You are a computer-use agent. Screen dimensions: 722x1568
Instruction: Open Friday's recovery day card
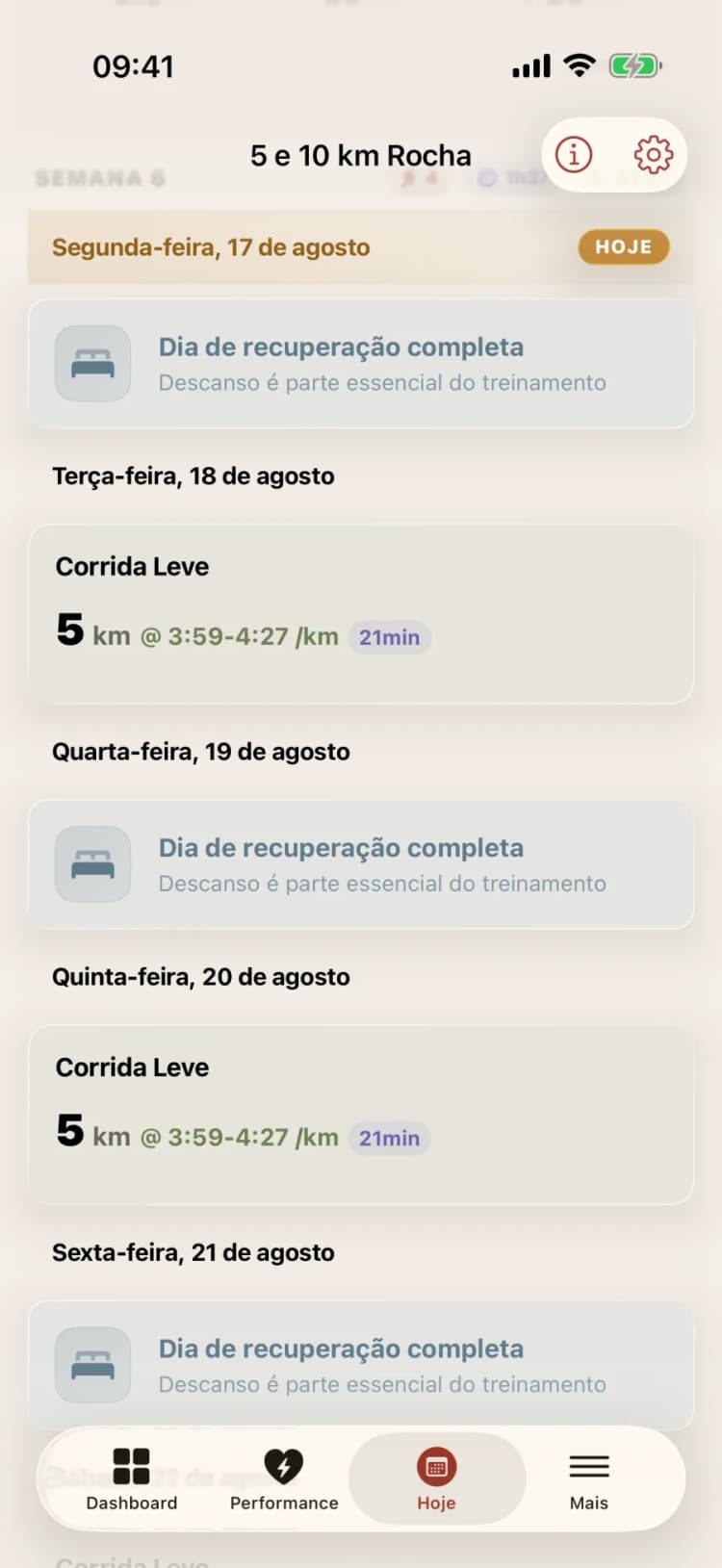(x=361, y=1365)
